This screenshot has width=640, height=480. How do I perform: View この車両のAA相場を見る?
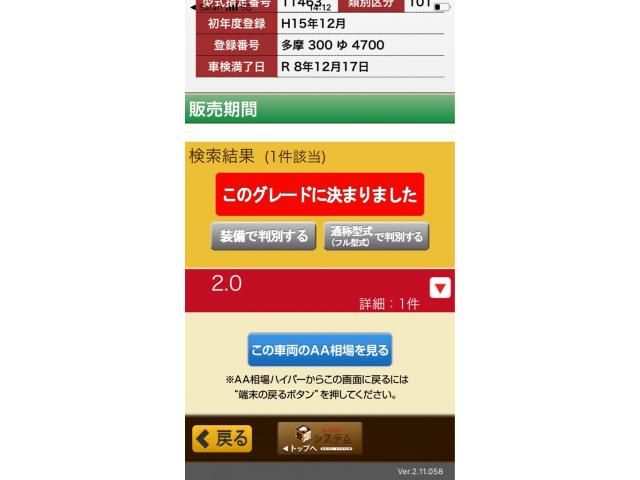320,350
